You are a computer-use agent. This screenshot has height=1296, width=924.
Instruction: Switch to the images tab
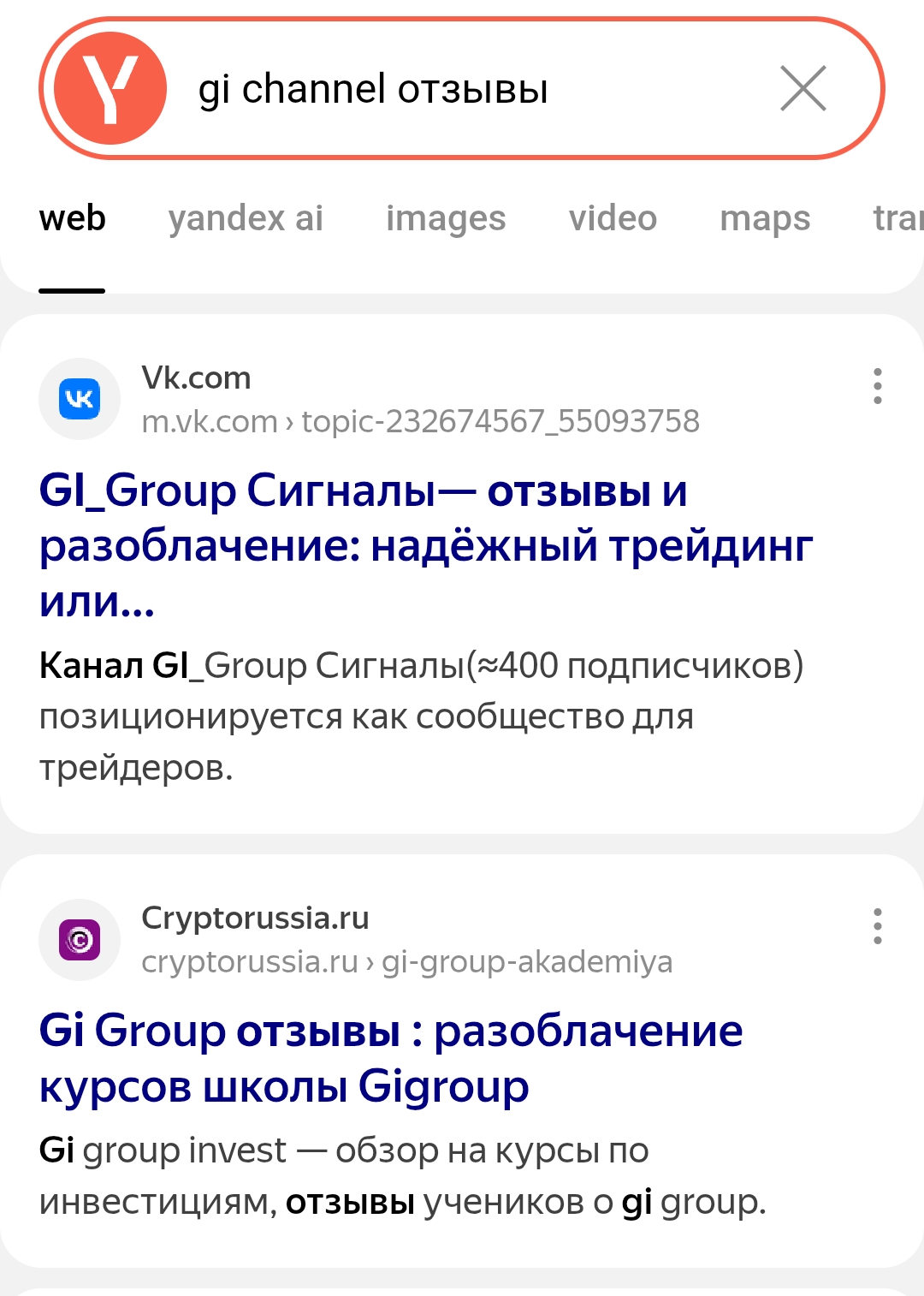tap(446, 219)
